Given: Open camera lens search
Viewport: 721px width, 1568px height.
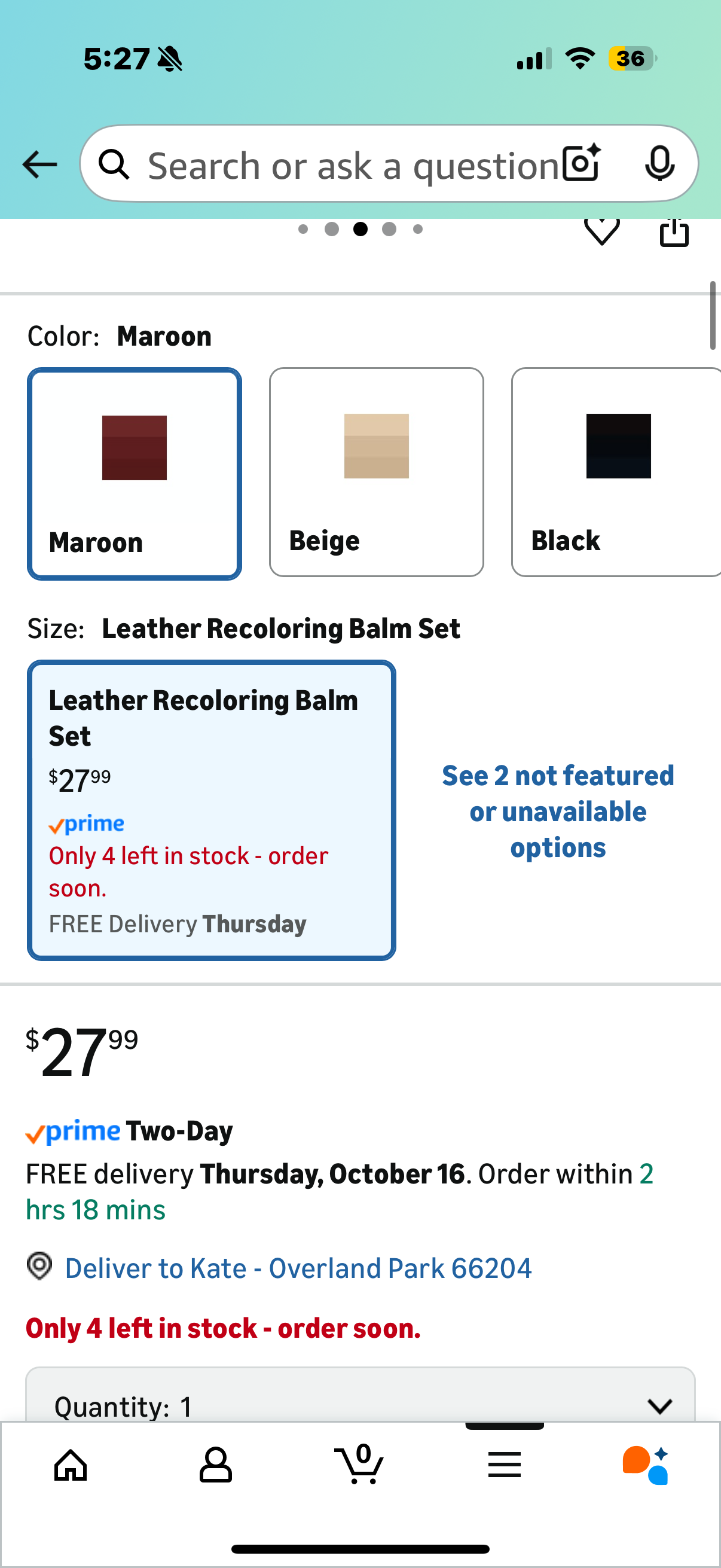Looking at the screenshot, I should pos(581,163).
